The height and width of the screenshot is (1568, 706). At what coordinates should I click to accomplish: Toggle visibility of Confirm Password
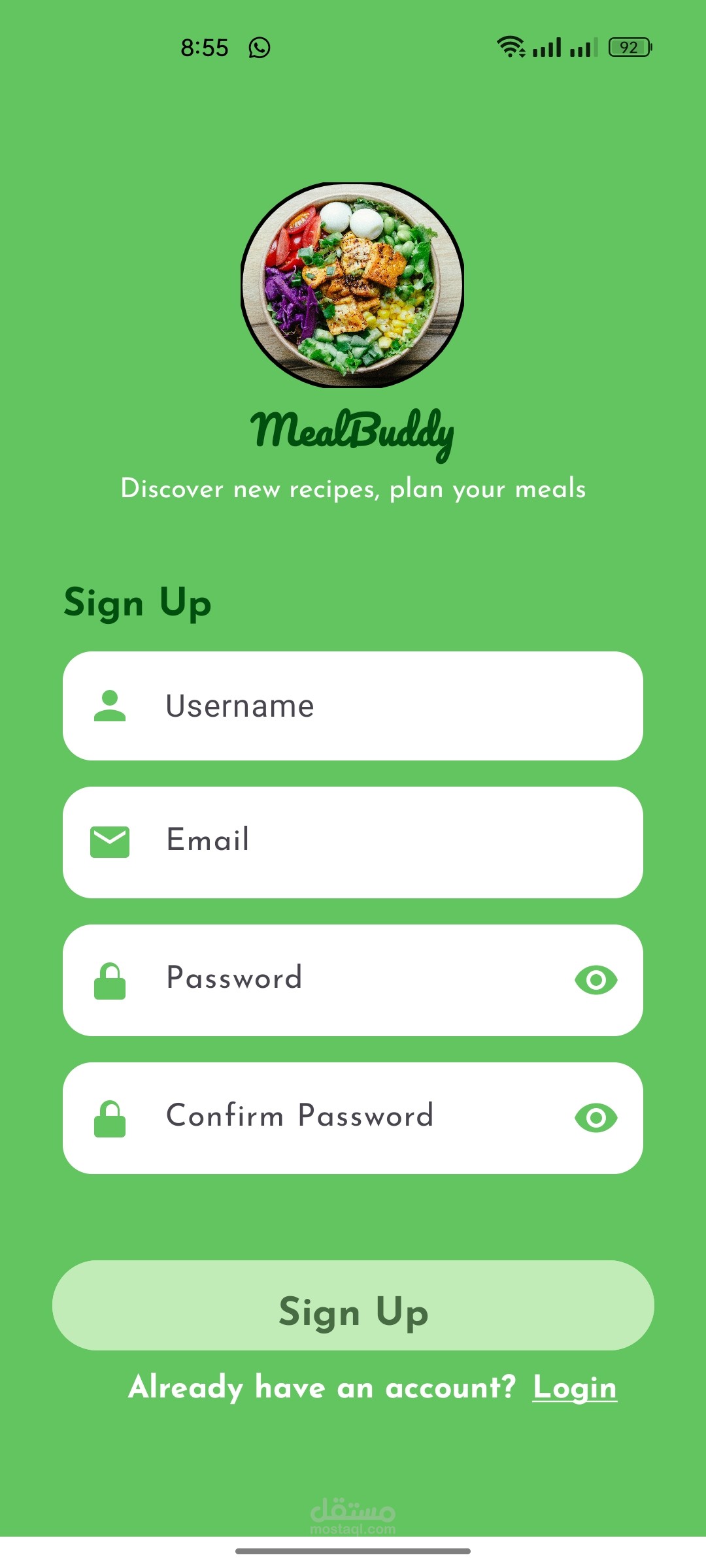pos(596,1118)
